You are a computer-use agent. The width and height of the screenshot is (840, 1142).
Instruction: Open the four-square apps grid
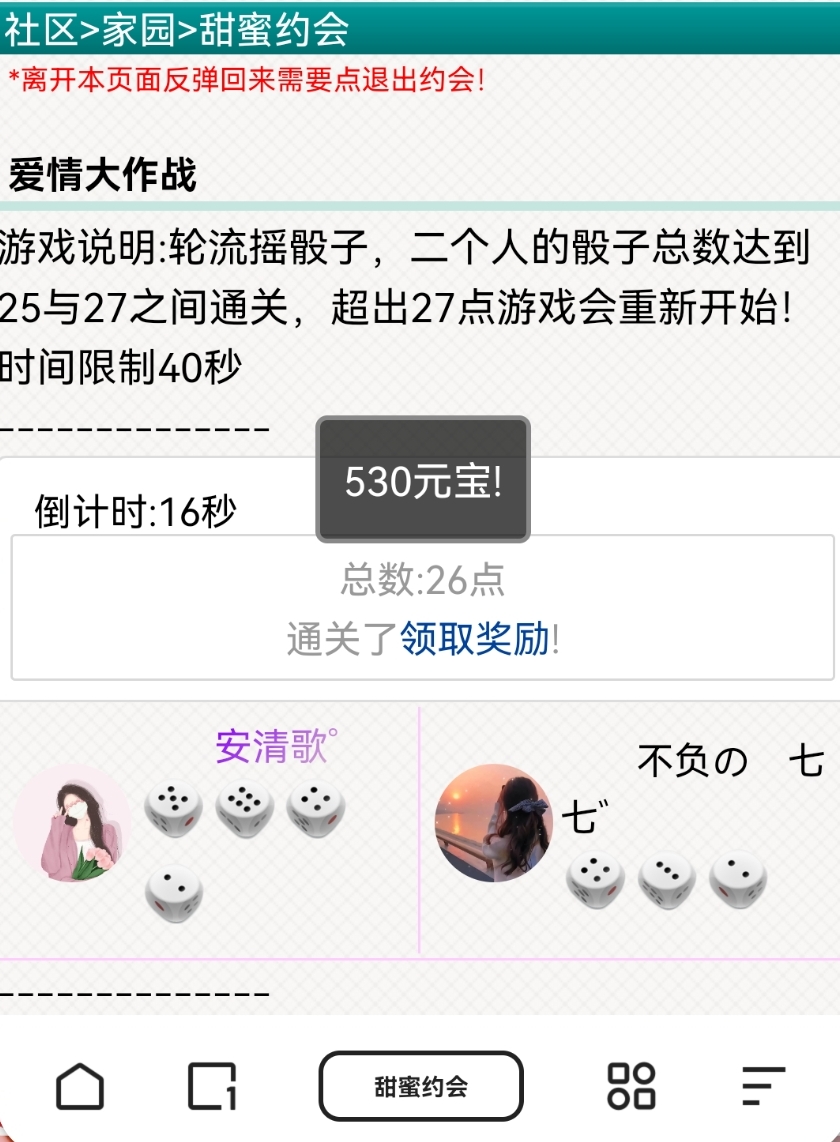pyautogui.click(x=631, y=1086)
